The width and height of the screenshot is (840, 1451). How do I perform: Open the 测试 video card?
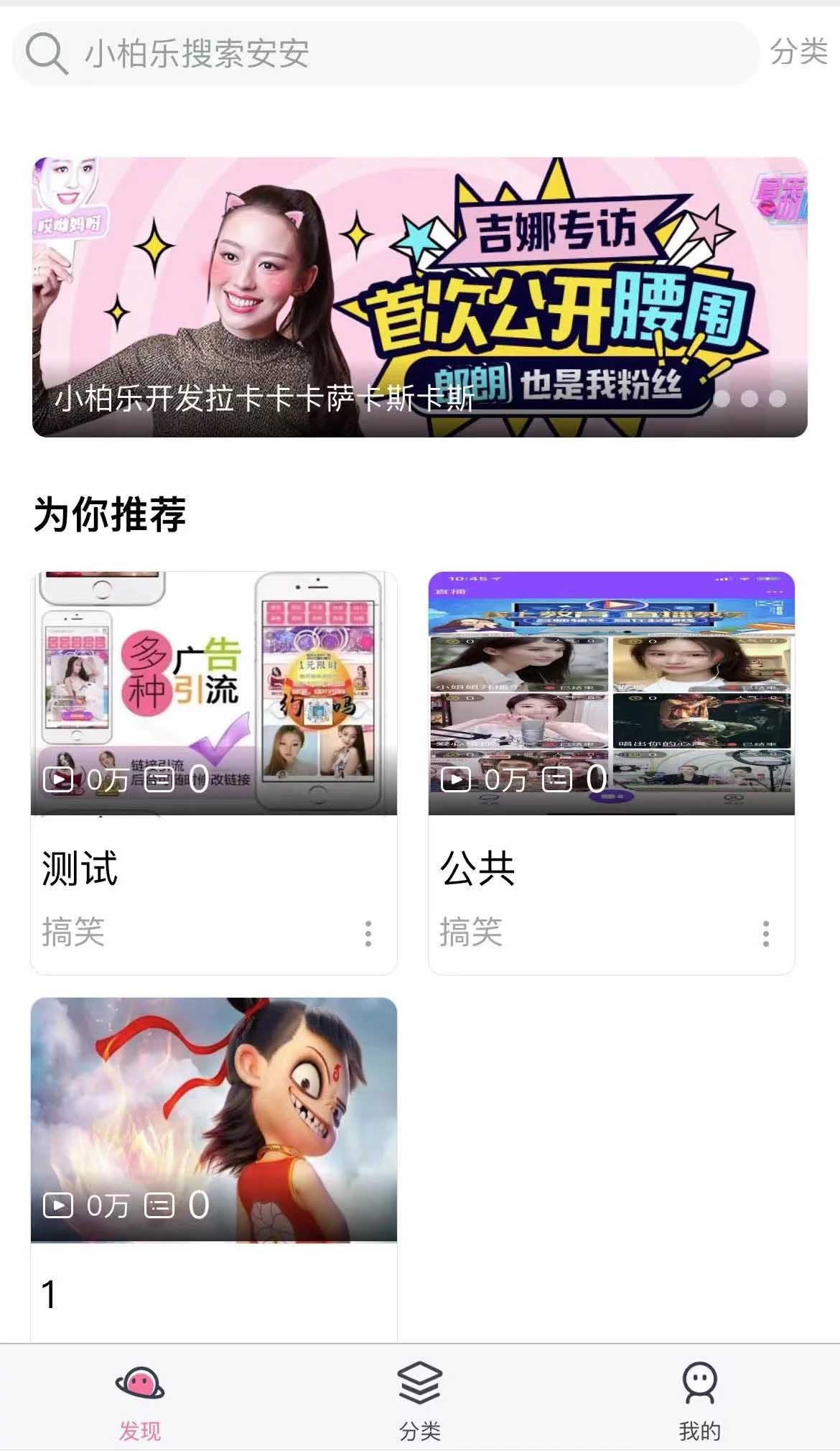coord(213,718)
